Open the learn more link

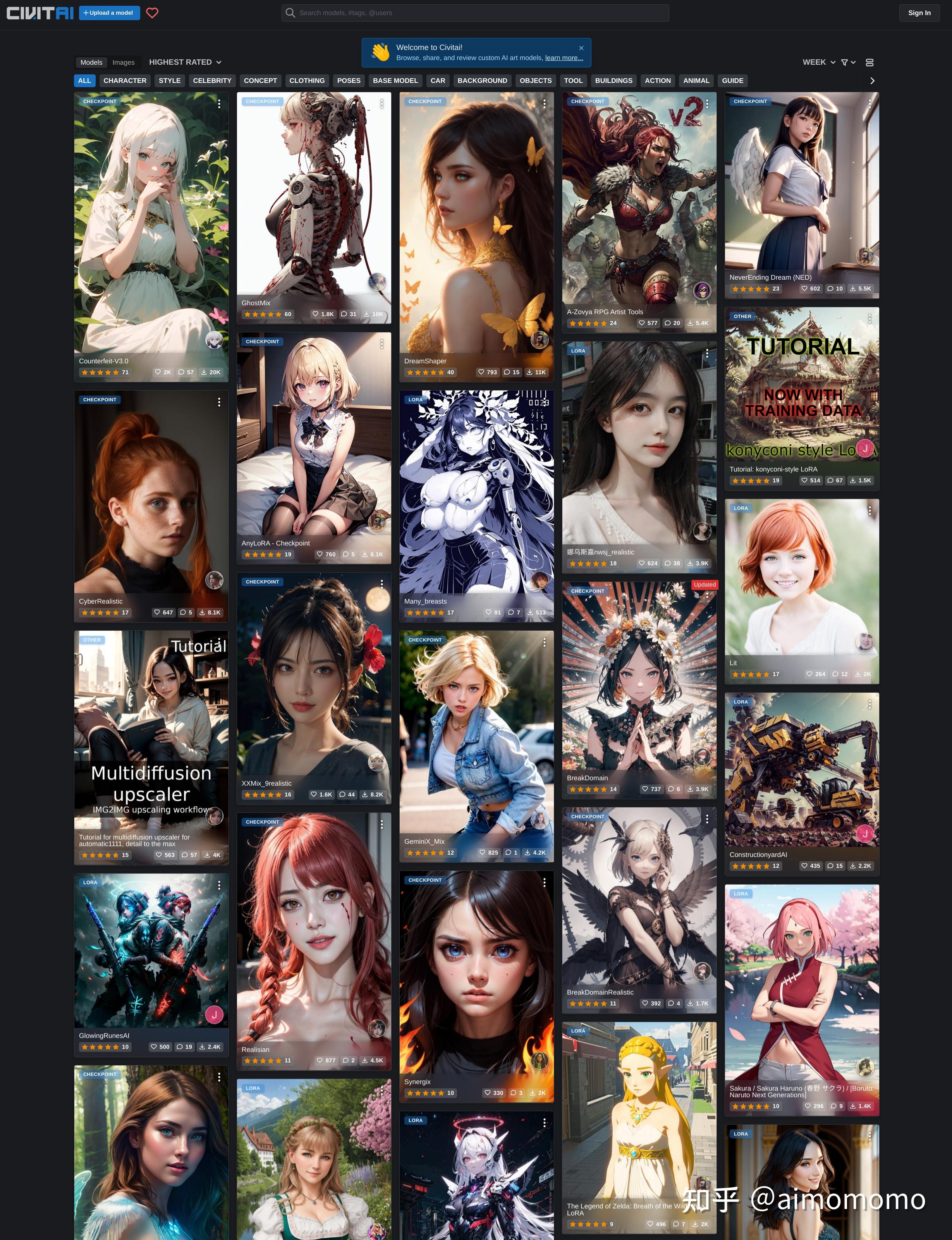click(x=563, y=58)
